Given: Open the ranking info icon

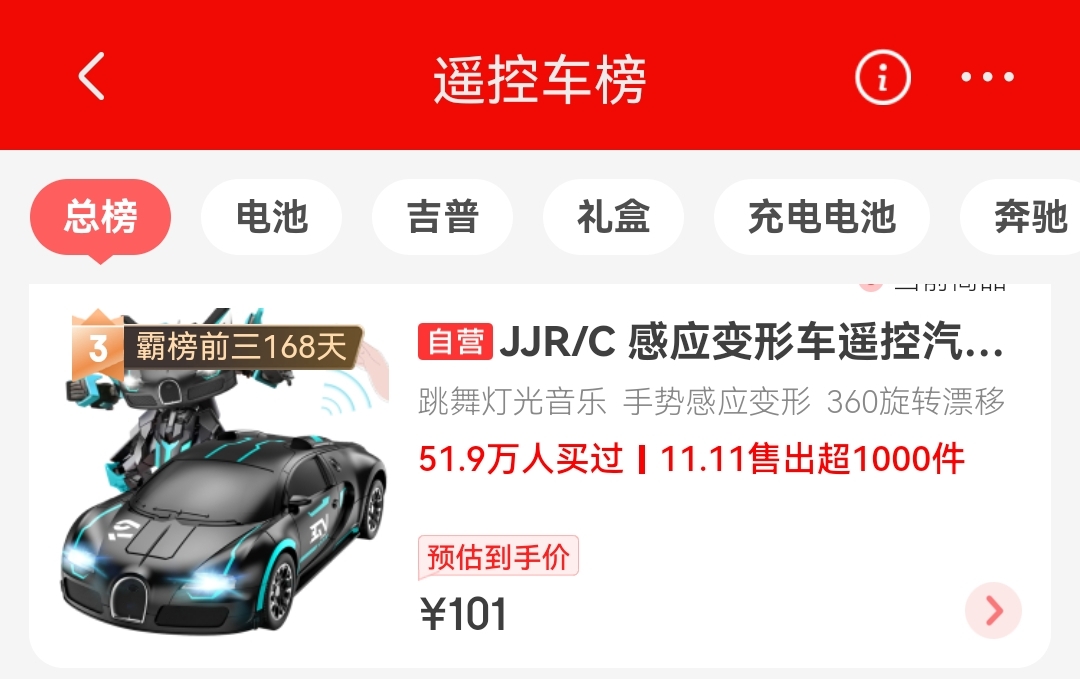Looking at the screenshot, I should pyautogui.click(x=882, y=77).
